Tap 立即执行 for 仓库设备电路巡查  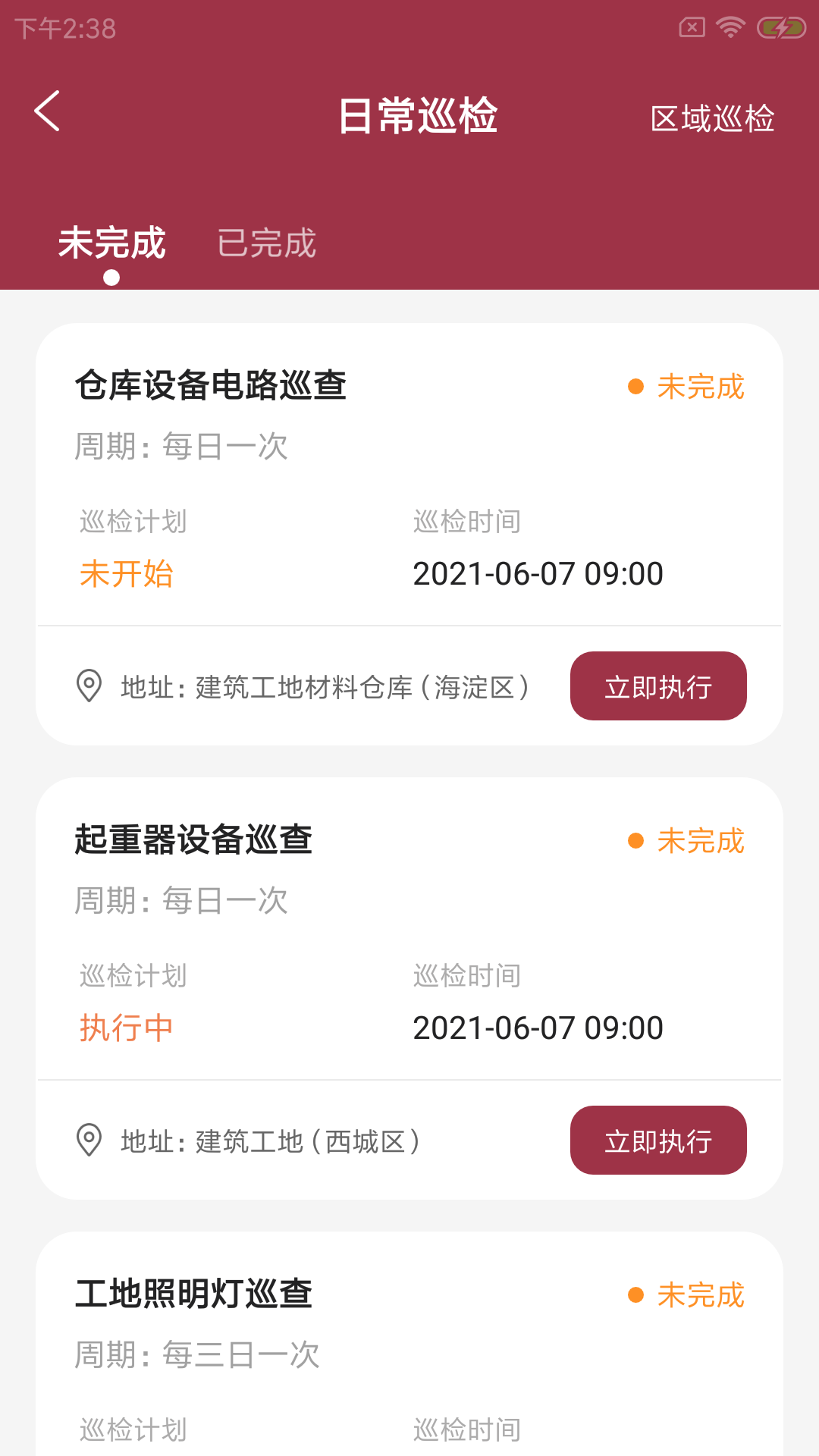657,686
